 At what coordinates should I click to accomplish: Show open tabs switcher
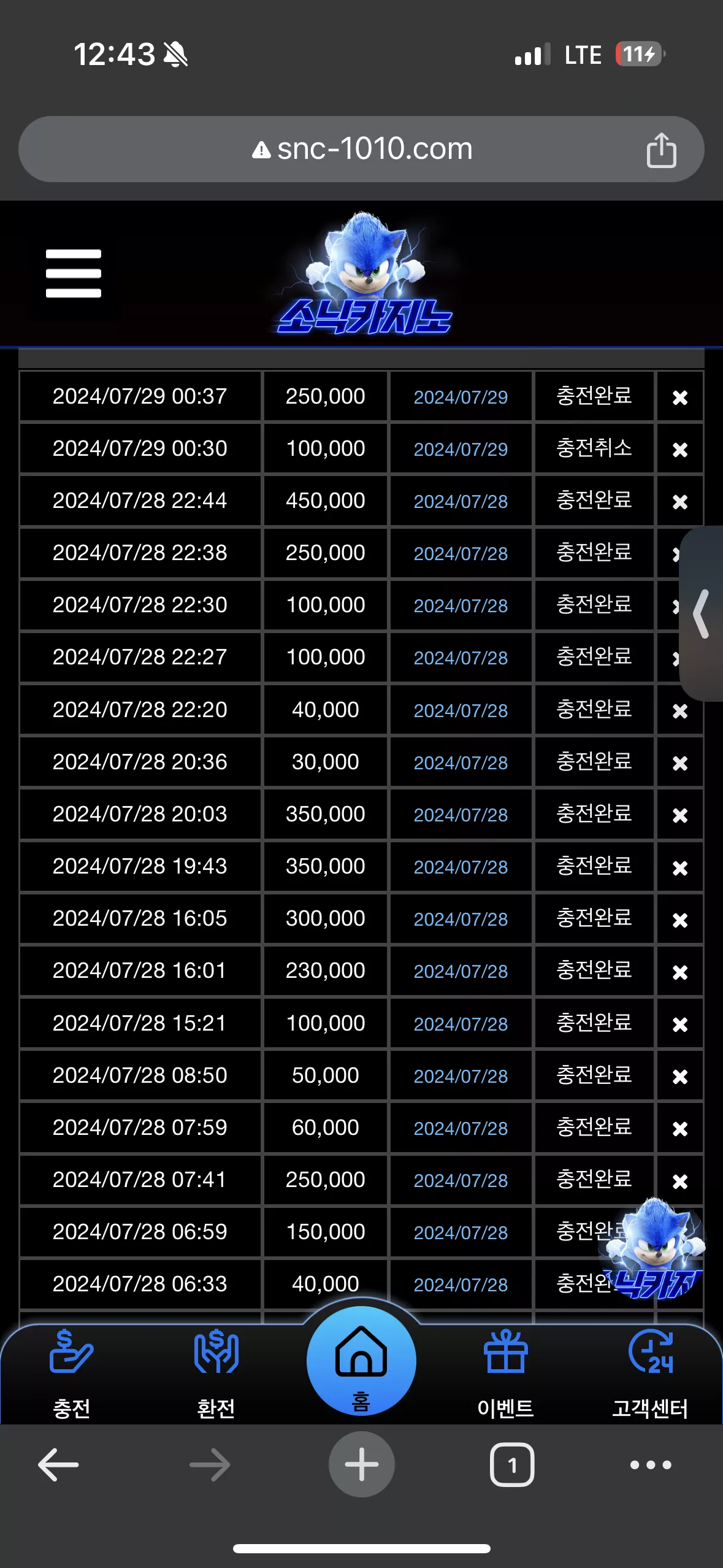(x=512, y=1464)
